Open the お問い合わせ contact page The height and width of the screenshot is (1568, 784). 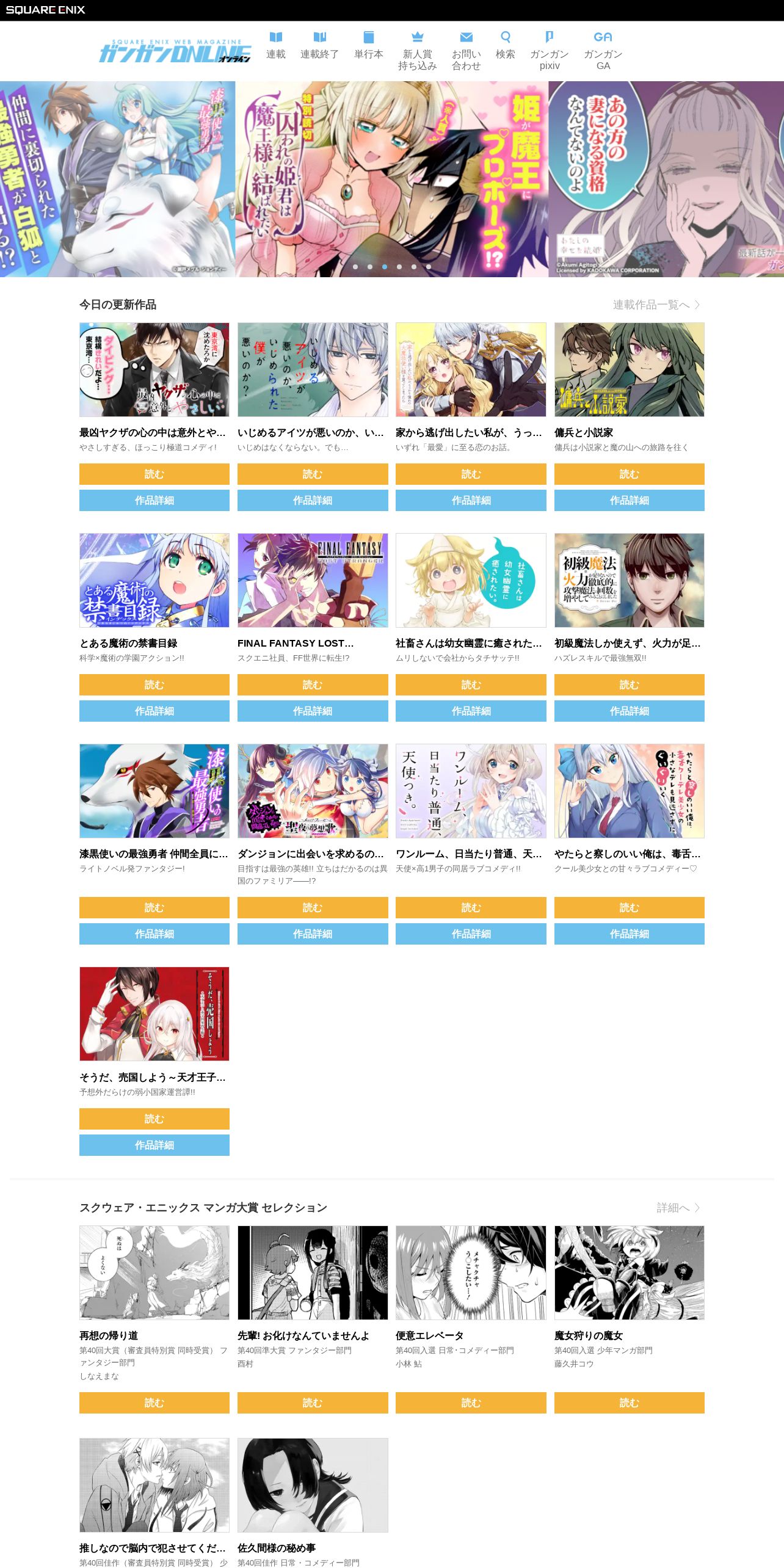[466, 51]
